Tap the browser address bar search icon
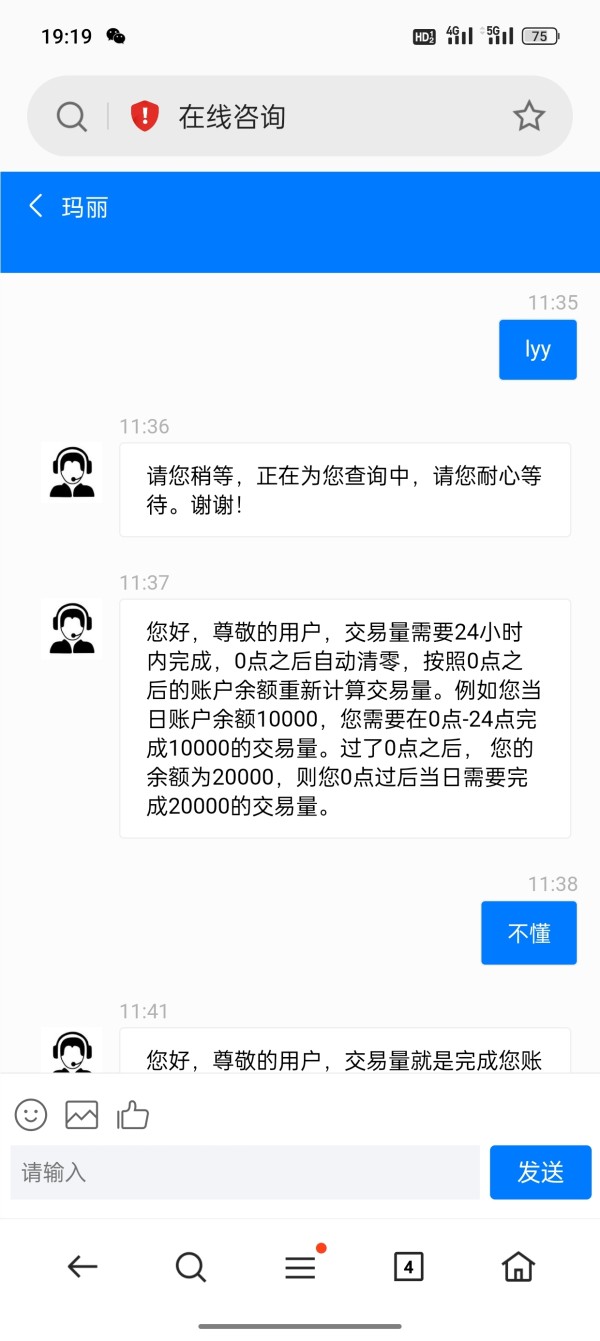 pos(72,117)
